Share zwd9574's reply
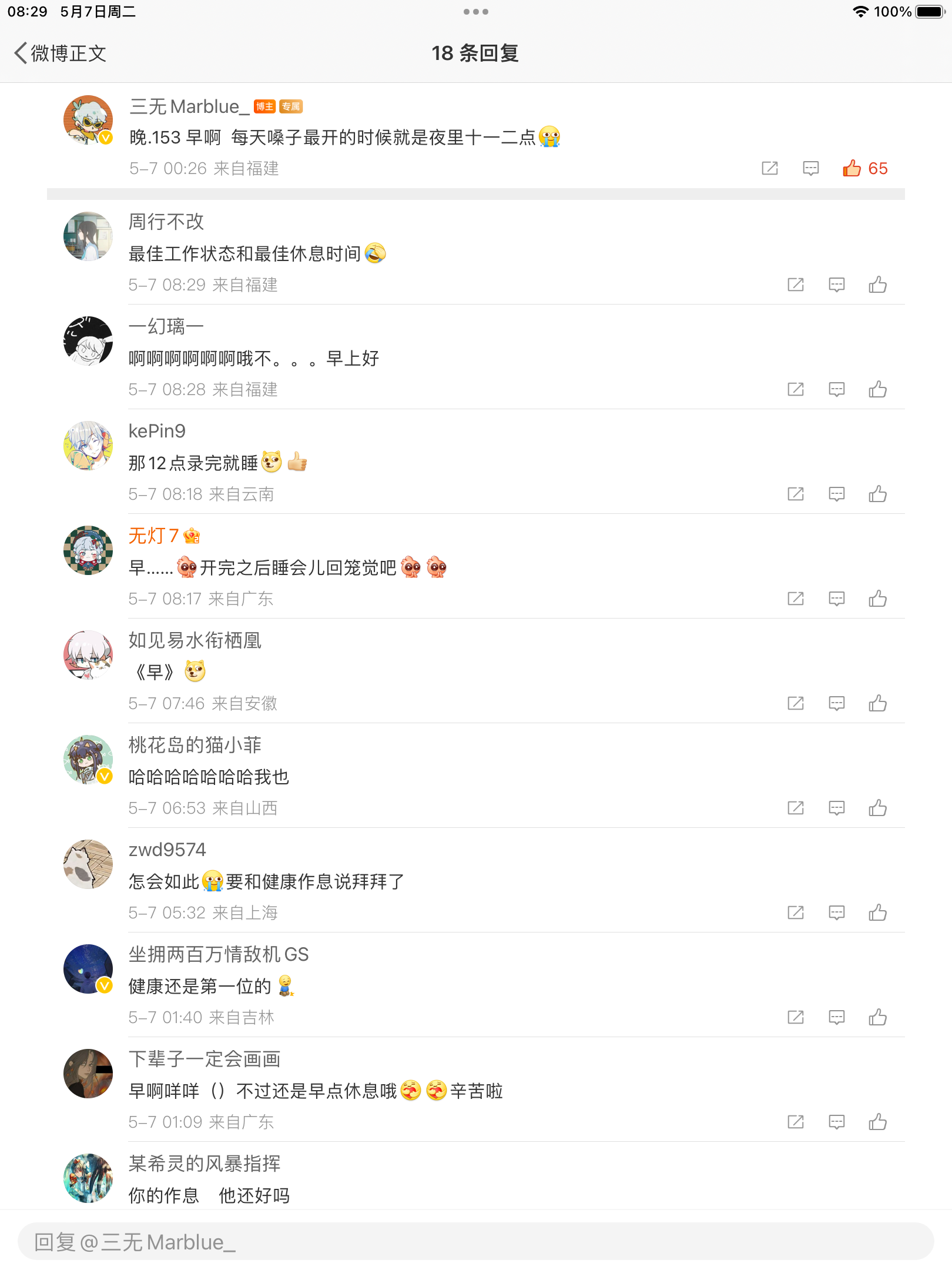Screen dimensions: 952x1270 [796, 913]
